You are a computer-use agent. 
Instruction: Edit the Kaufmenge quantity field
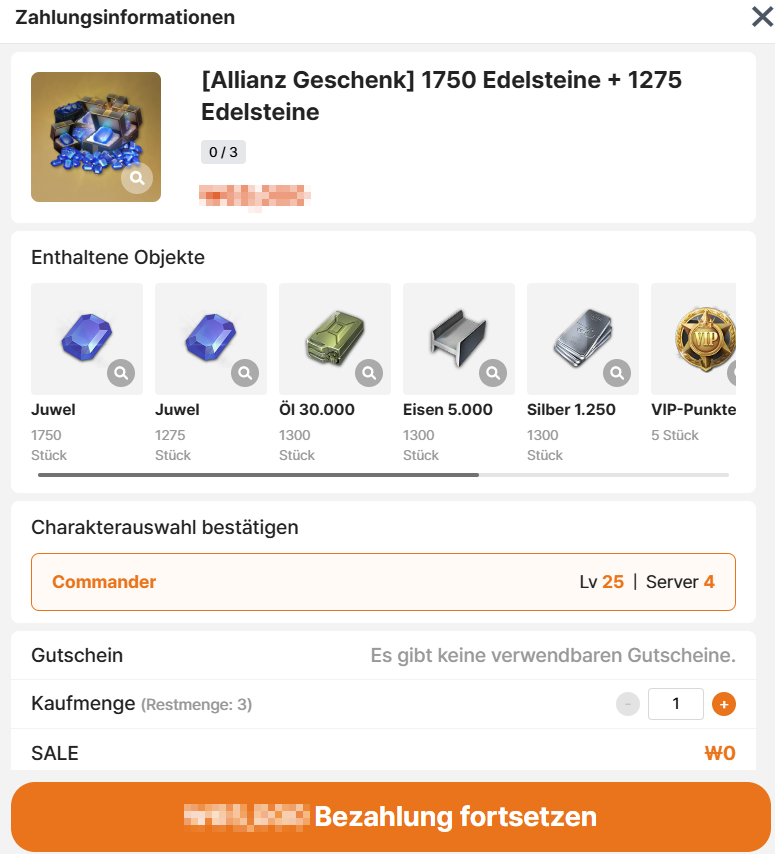(x=676, y=704)
